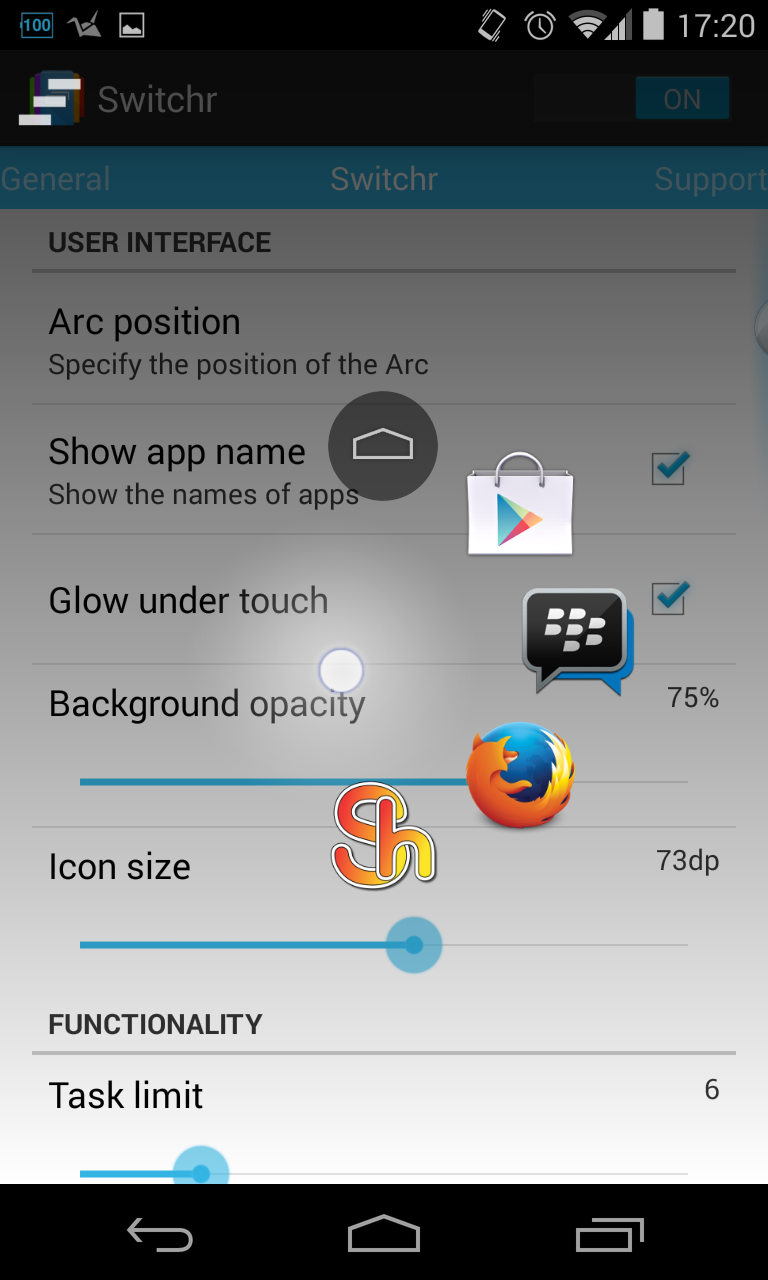
Task: Go back using system back button
Action: (160, 1235)
